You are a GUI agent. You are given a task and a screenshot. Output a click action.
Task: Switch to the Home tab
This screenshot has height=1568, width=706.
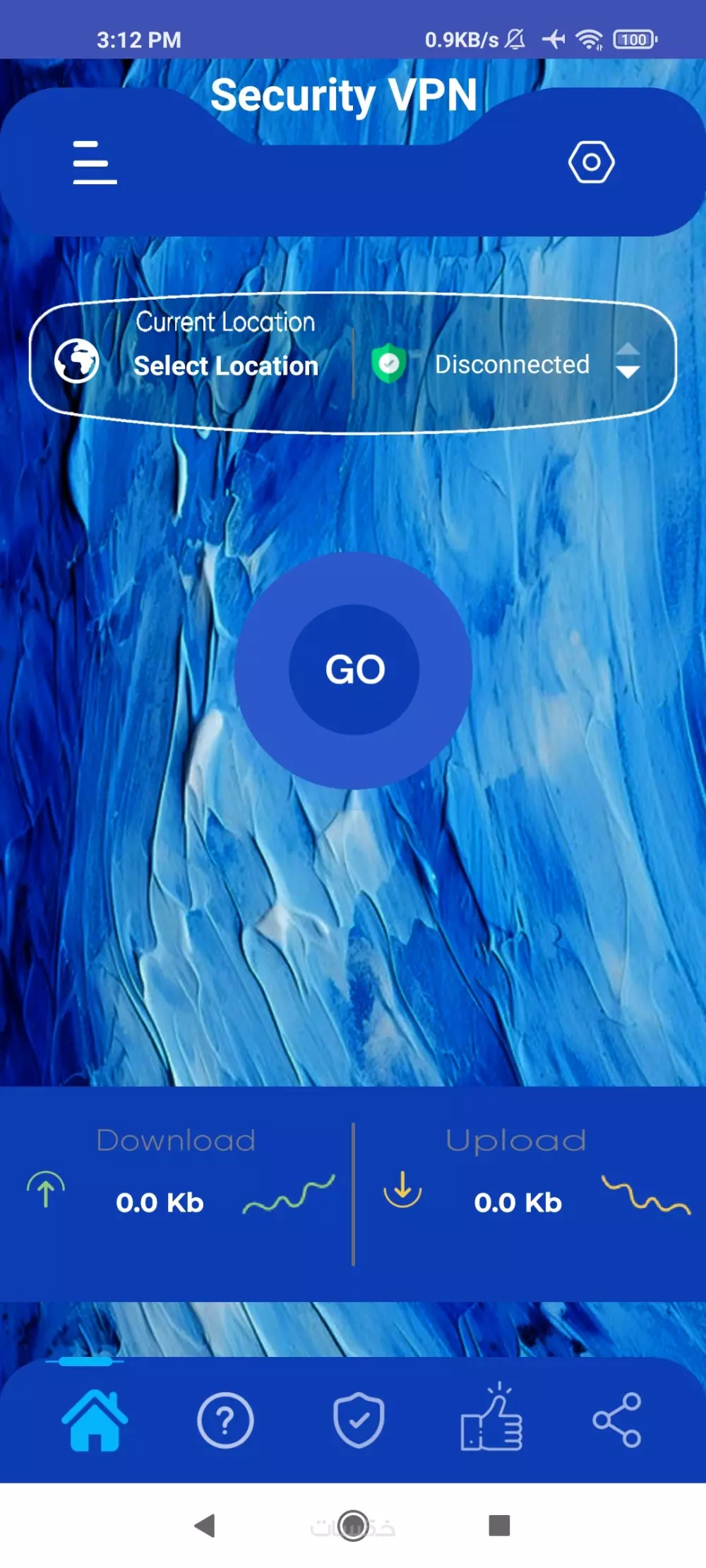coord(94,1420)
